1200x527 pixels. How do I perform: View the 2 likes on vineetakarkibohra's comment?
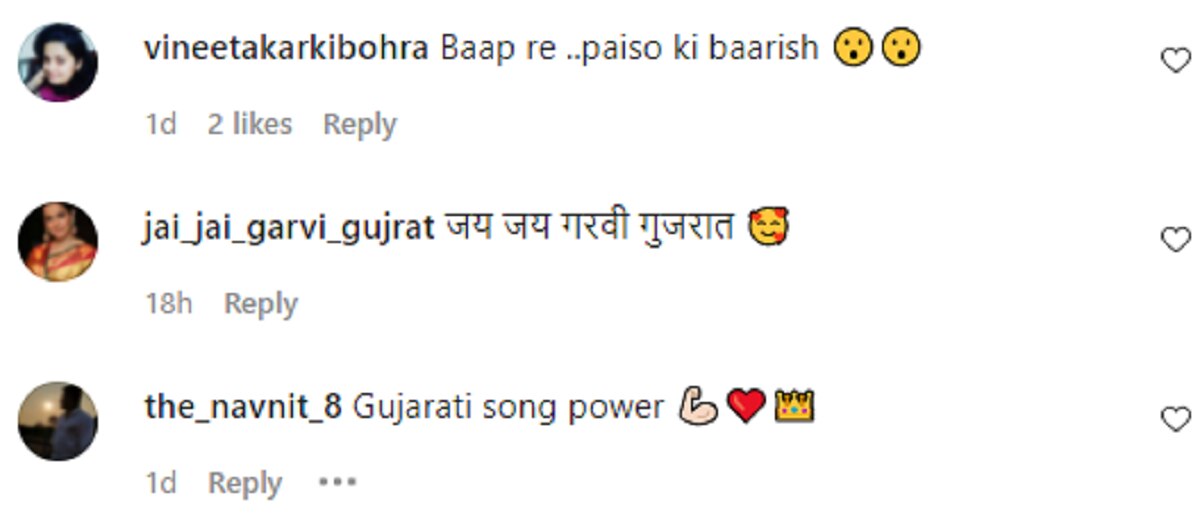pos(249,125)
